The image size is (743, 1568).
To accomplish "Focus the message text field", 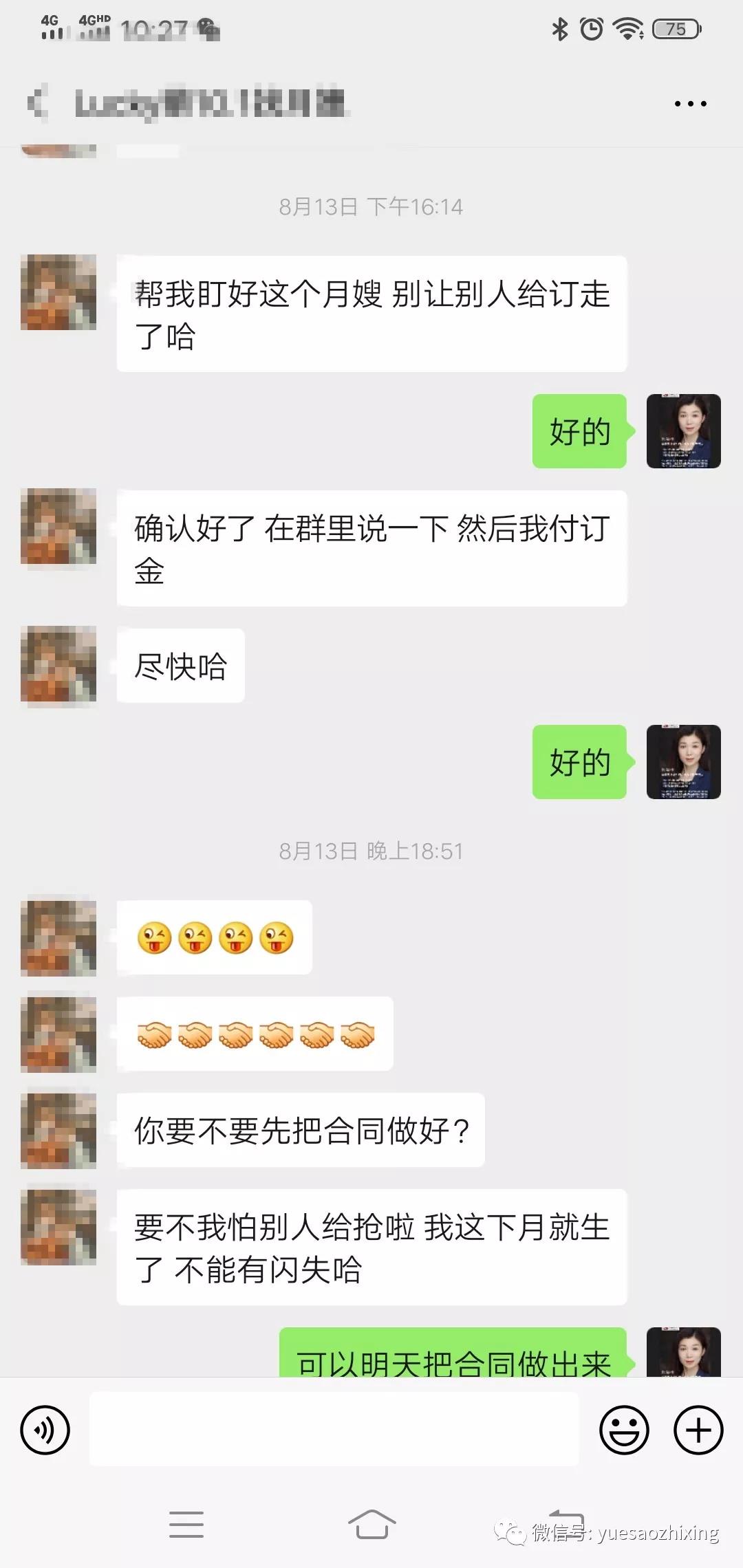I will pos(334,1429).
